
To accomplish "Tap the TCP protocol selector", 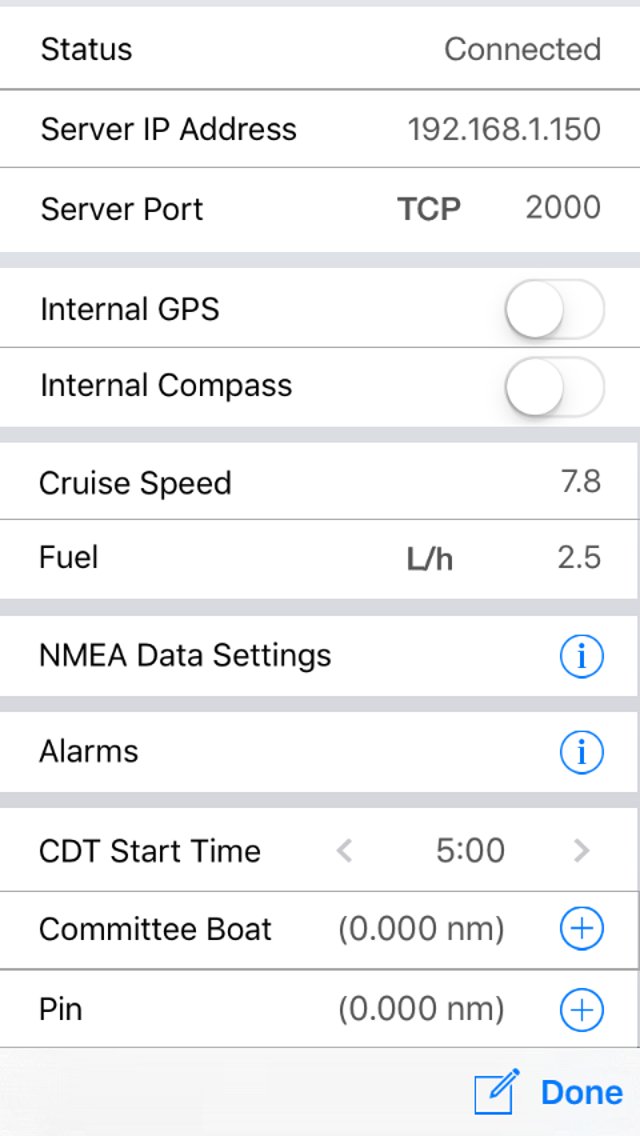I will (429, 209).
